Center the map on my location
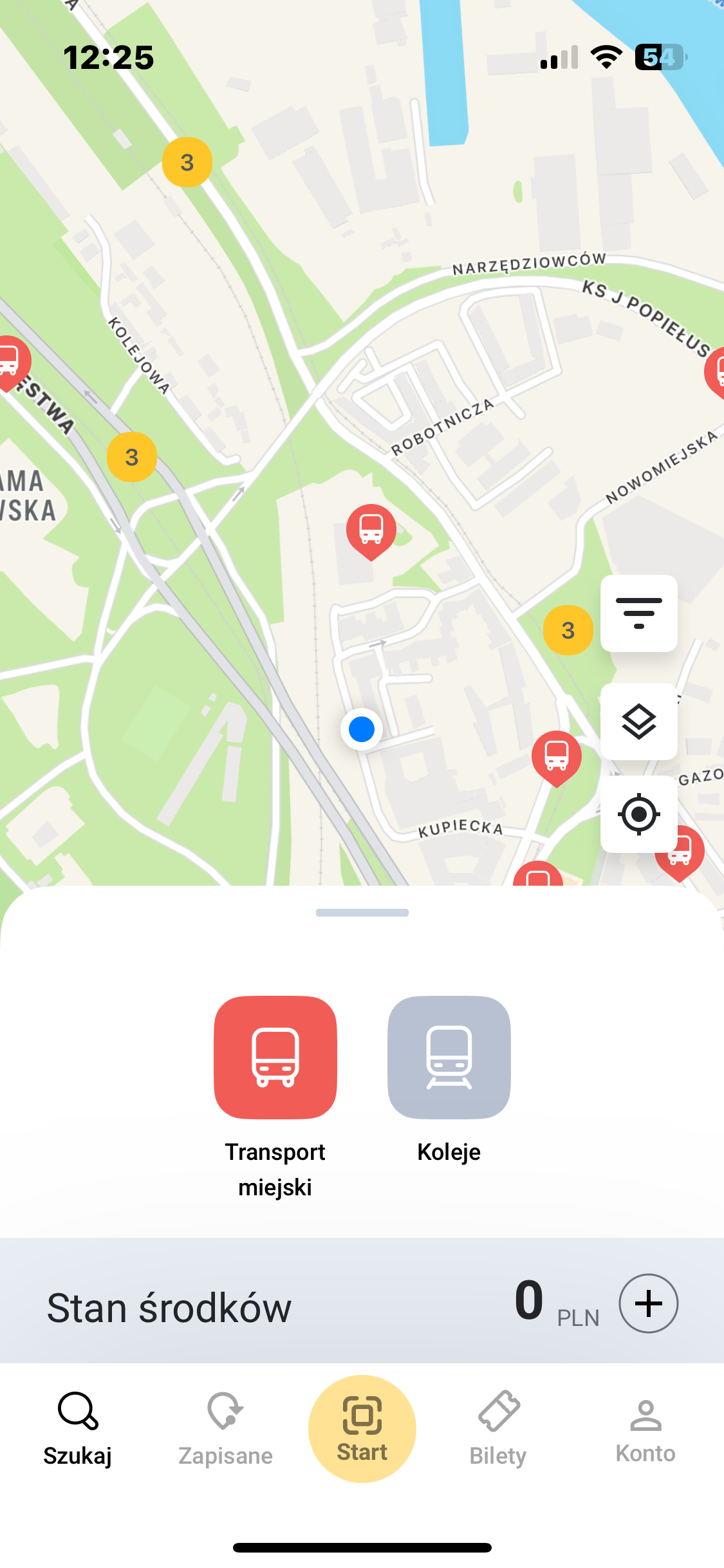 (x=638, y=814)
